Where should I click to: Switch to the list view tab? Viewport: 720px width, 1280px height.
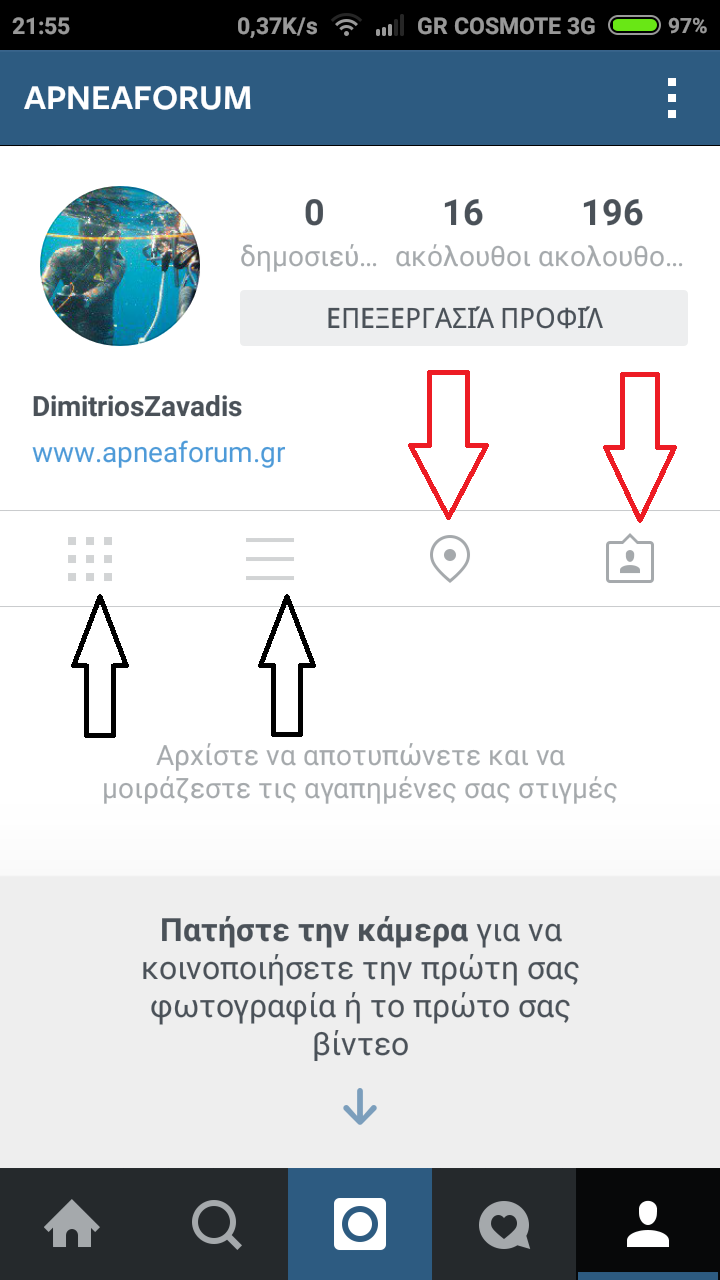[x=270, y=559]
